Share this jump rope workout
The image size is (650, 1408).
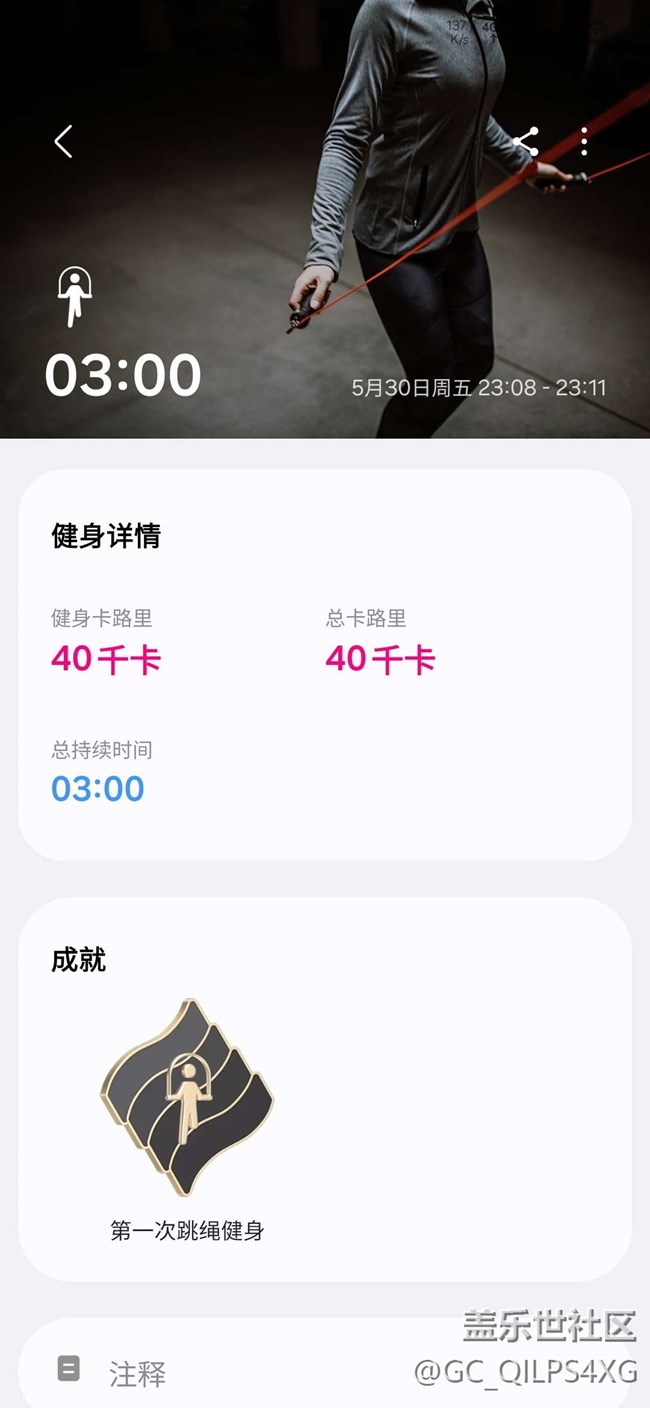526,142
